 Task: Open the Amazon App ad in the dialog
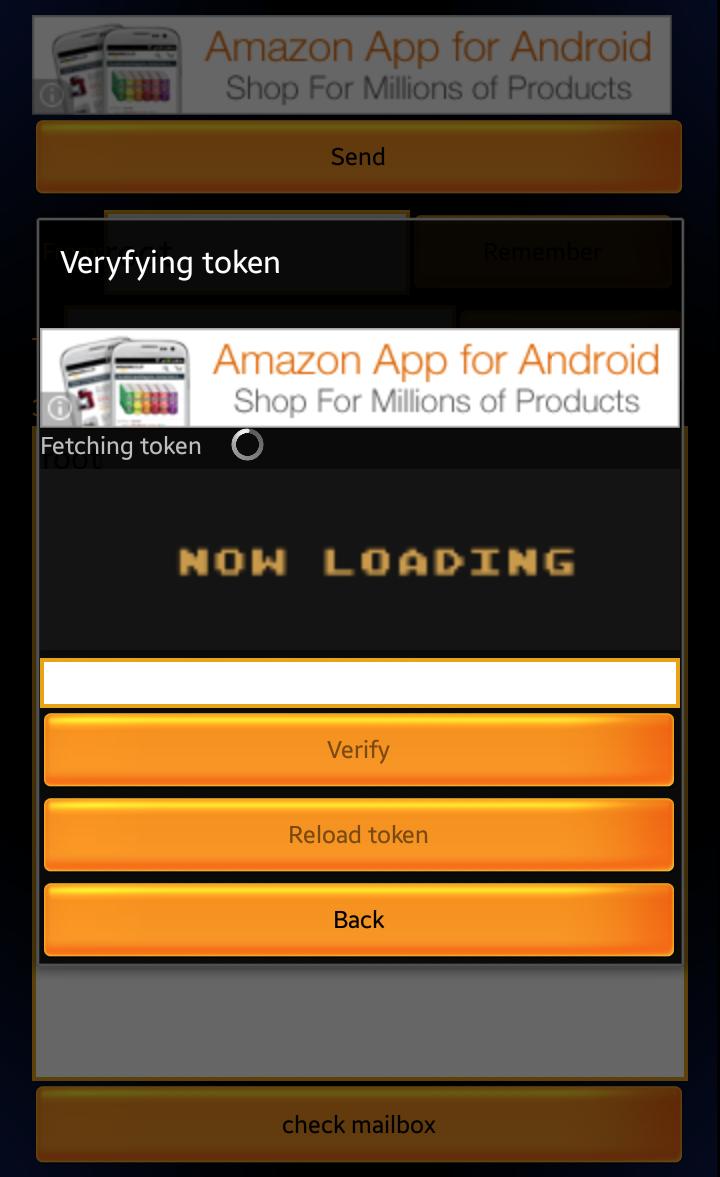point(400,378)
